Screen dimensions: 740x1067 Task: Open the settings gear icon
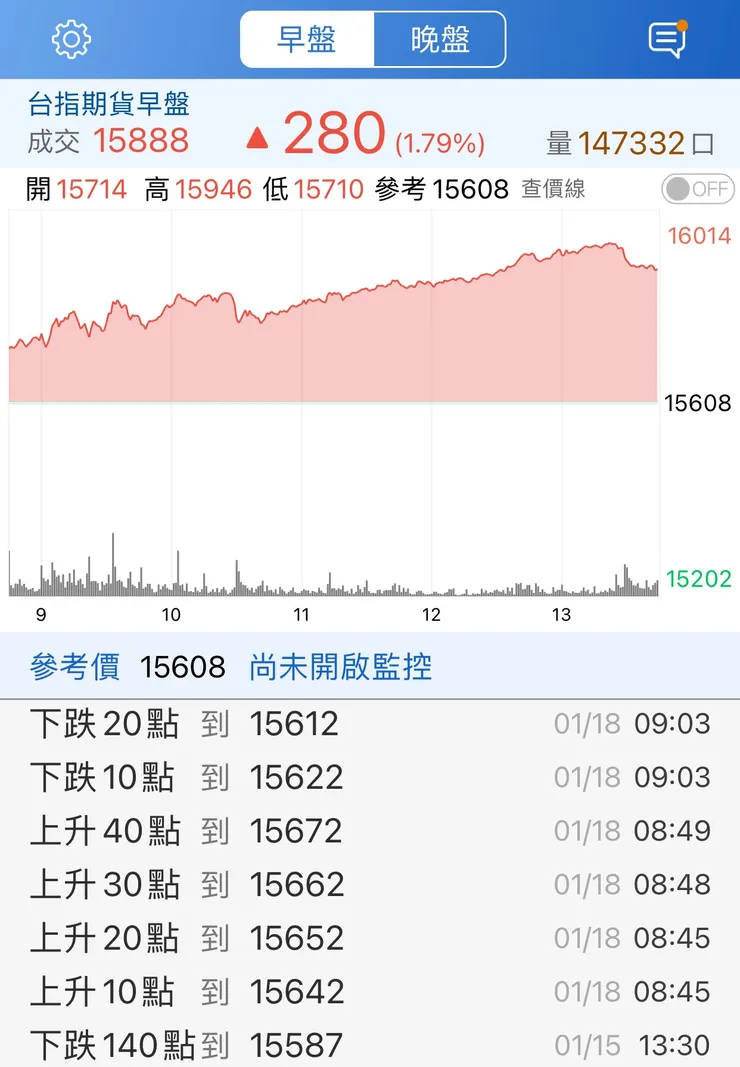pyautogui.click(x=70, y=39)
